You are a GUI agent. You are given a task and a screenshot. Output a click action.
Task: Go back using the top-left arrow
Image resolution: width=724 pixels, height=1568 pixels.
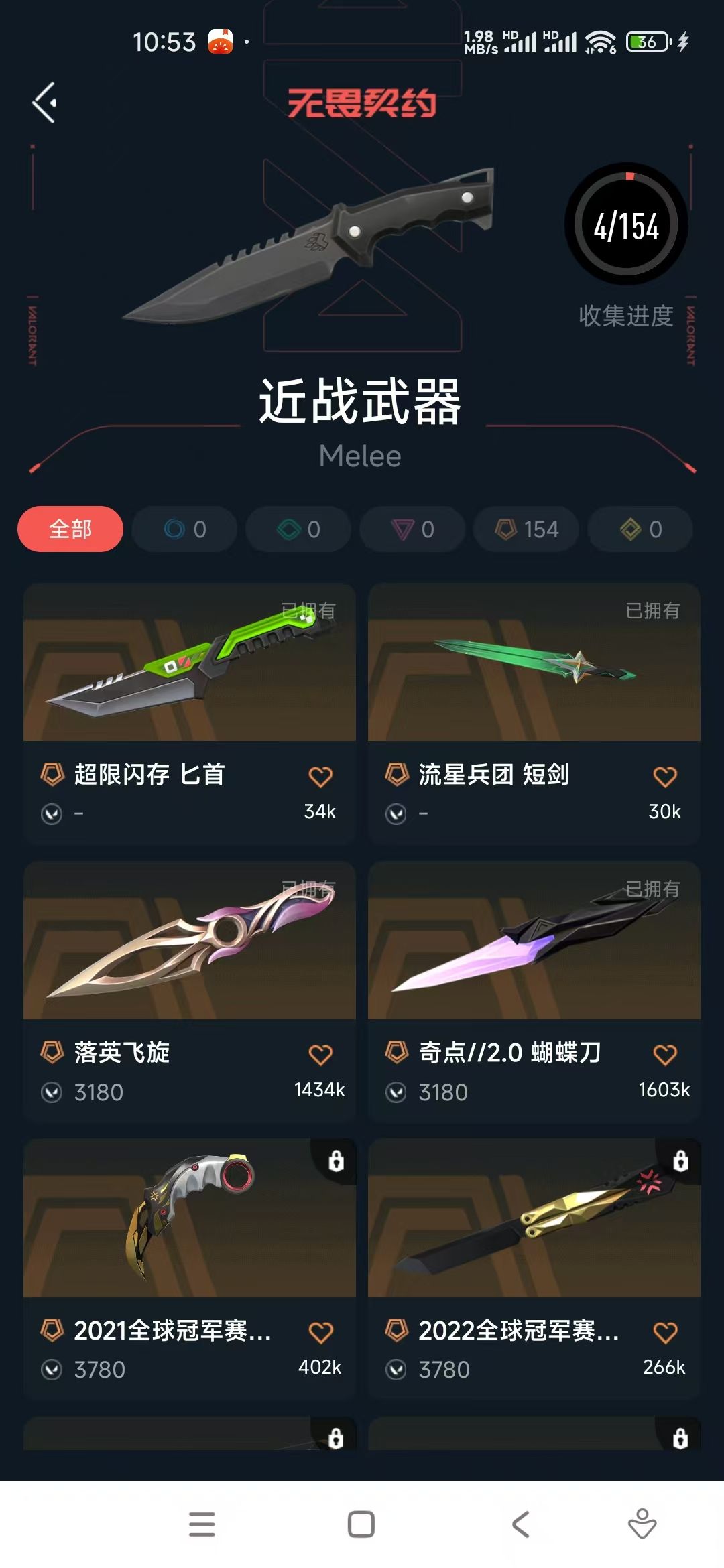(44, 103)
